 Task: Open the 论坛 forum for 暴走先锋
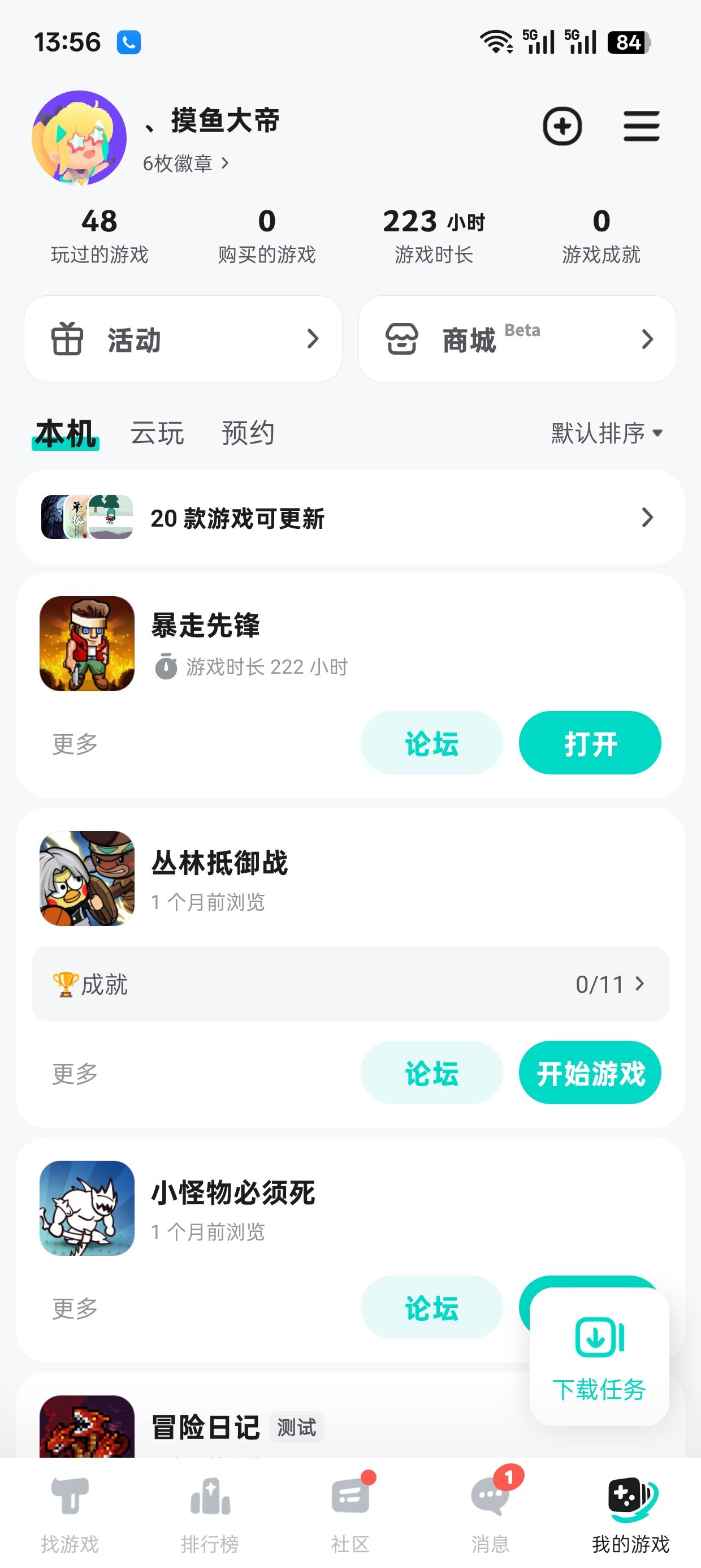(431, 743)
